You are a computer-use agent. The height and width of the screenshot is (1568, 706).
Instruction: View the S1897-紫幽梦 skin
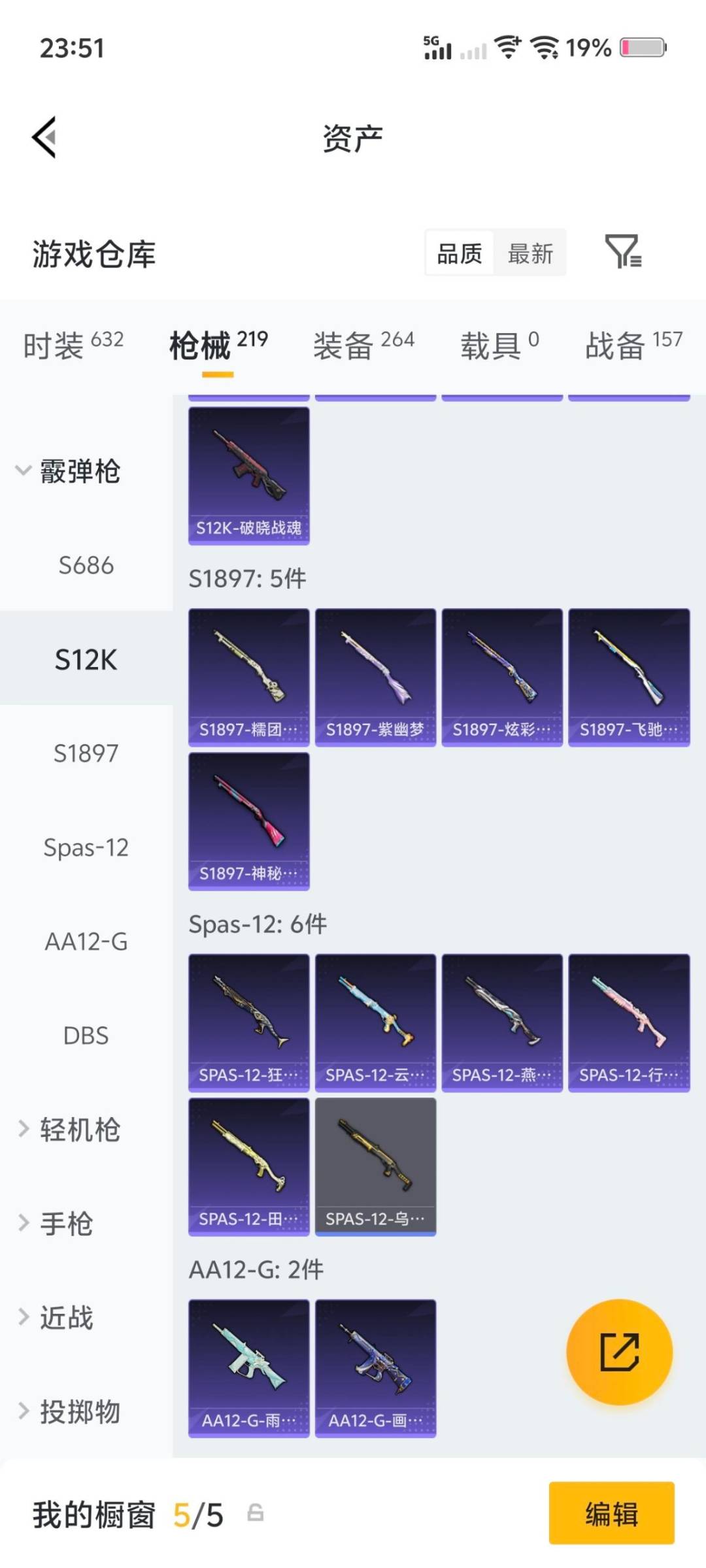pyautogui.click(x=375, y=678)
